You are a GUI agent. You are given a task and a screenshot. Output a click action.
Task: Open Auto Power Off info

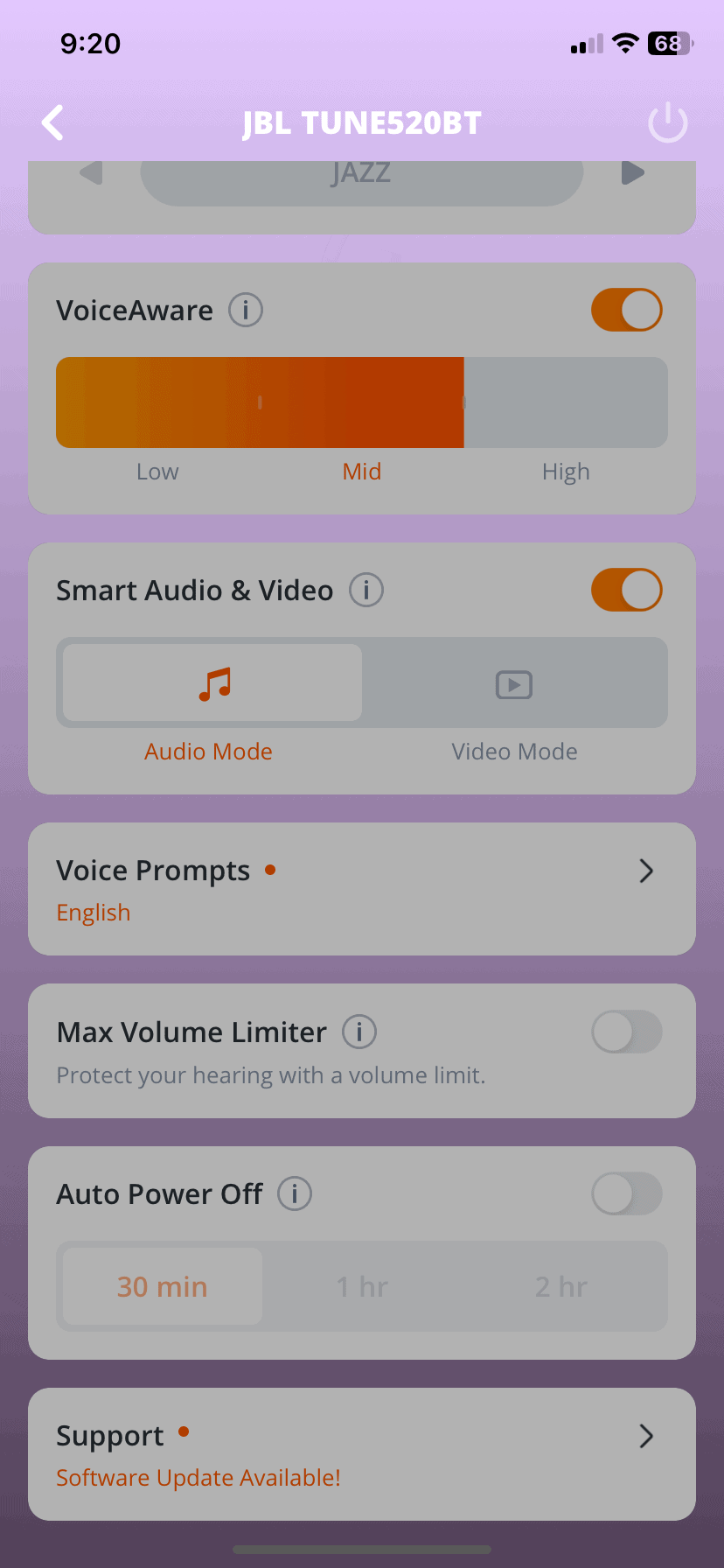[x=295, y=1194]
